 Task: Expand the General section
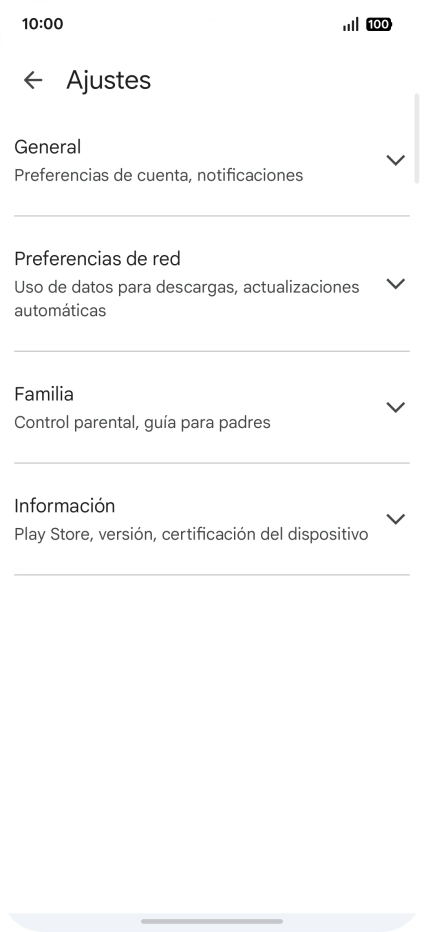212,160
